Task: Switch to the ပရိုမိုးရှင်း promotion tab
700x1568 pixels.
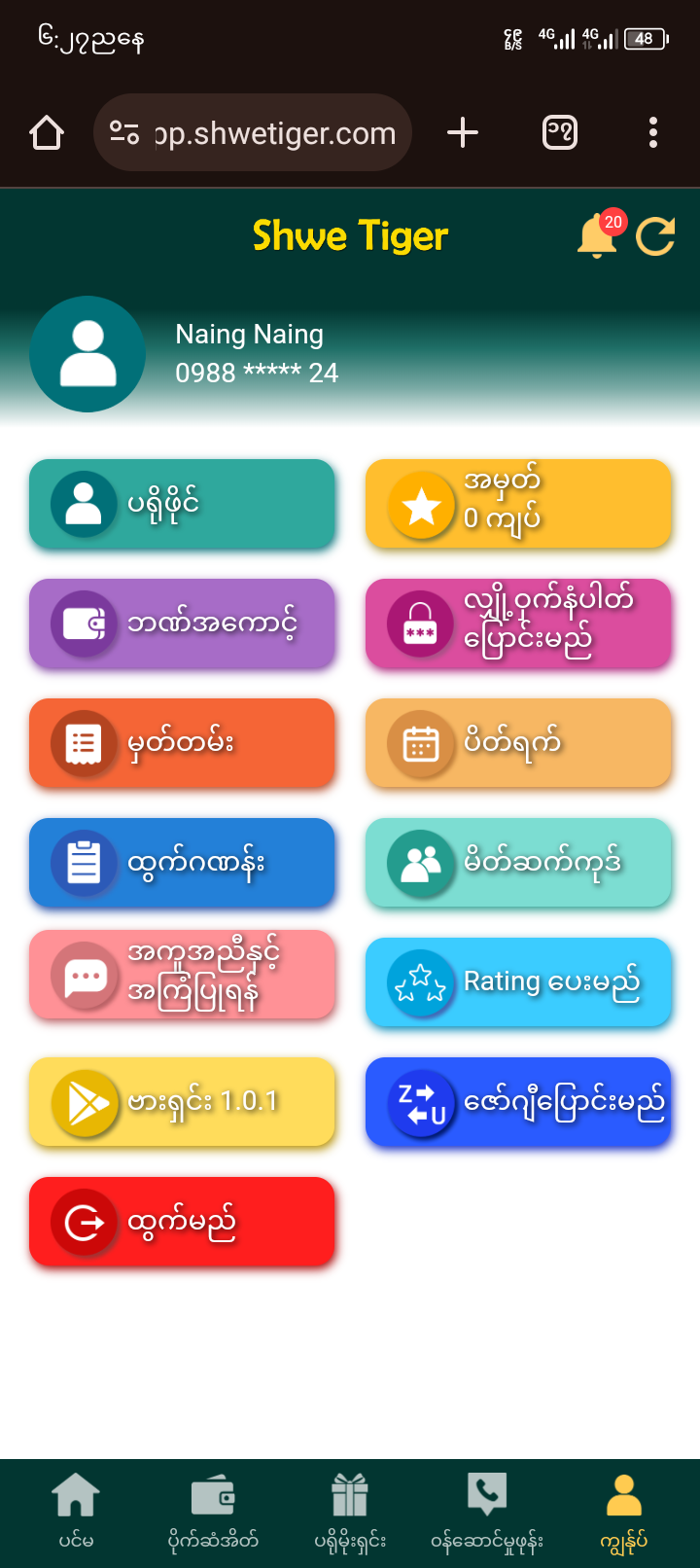Action: pyautogui.click(x=350, y=1509)
